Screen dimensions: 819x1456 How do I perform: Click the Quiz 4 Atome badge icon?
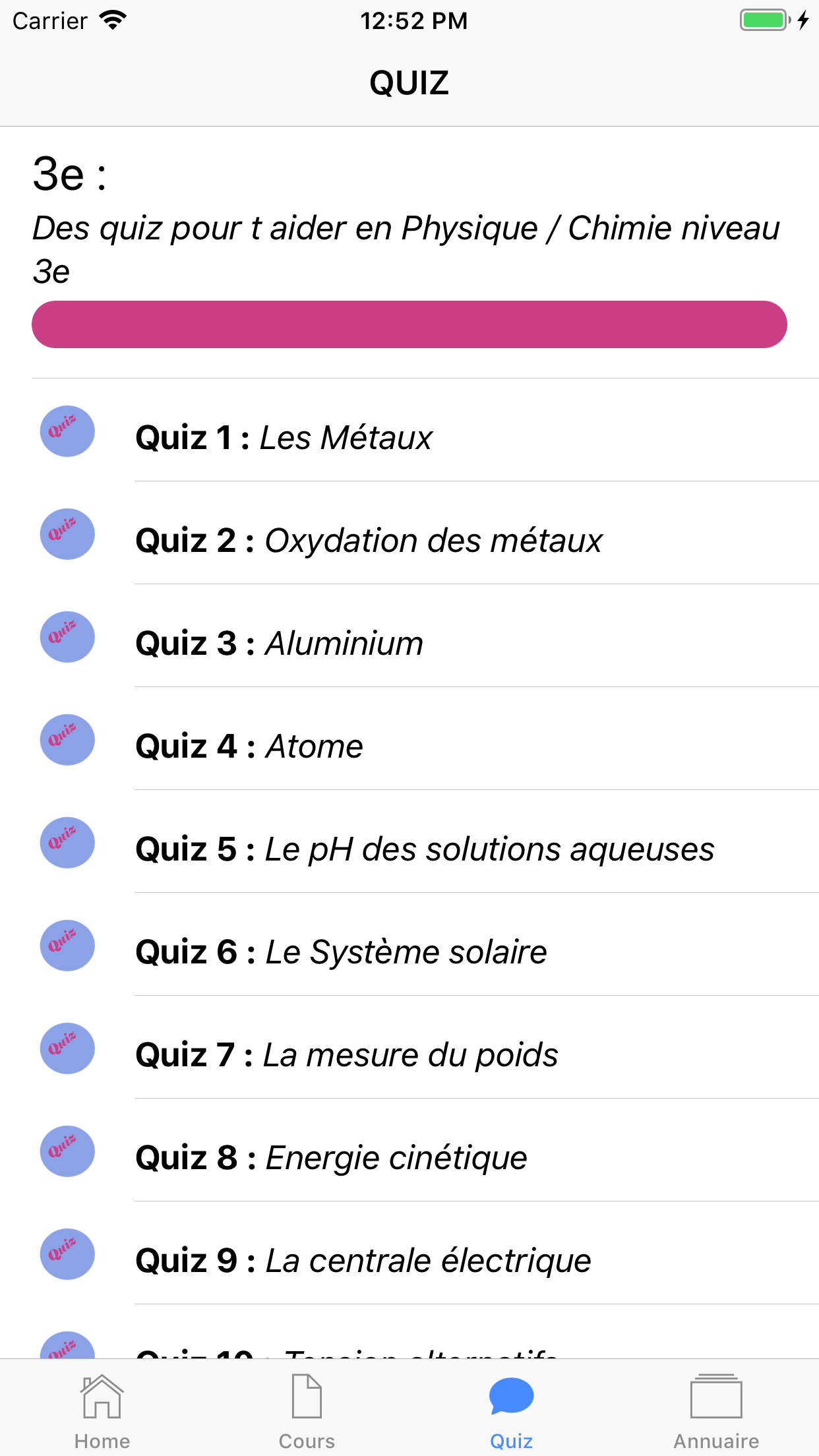click(x=67, y=740)
